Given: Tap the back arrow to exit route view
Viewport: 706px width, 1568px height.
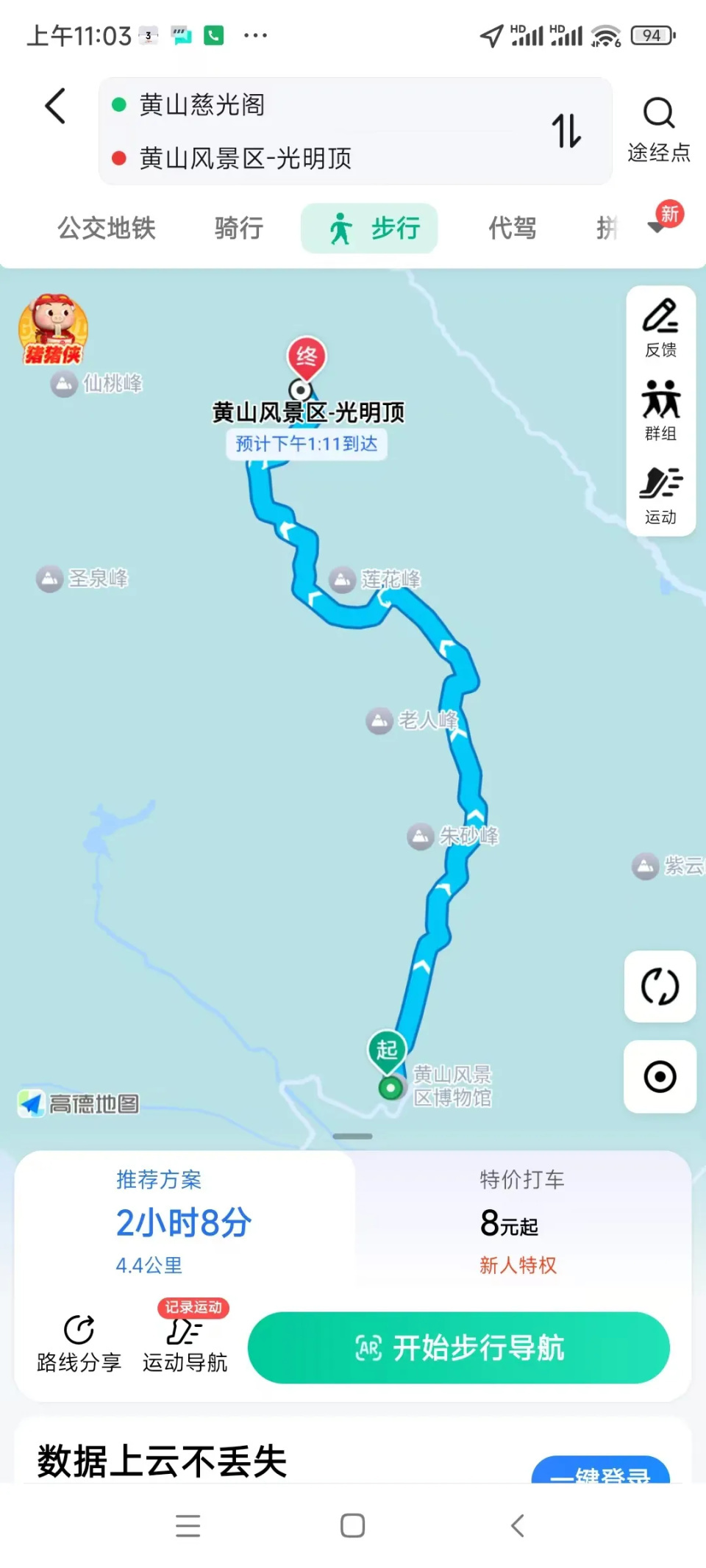Looking at the screenshot, I should coord(55,106).
